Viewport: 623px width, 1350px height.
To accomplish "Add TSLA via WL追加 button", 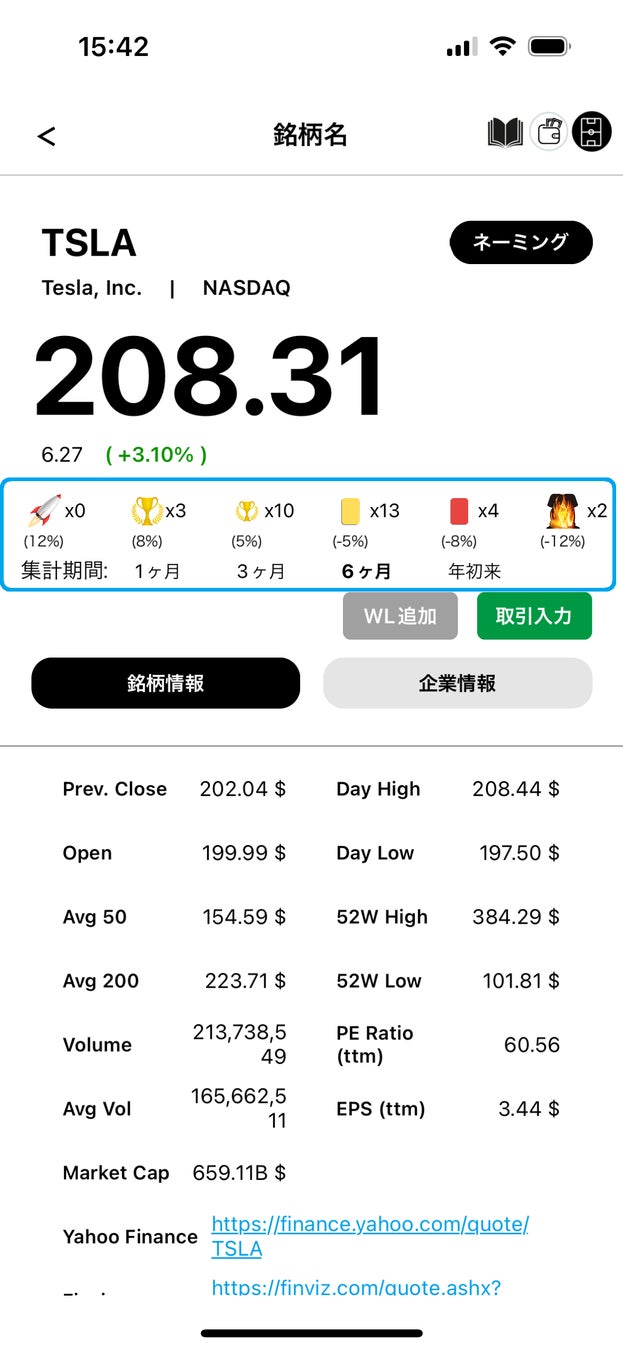I will [400, 616].
